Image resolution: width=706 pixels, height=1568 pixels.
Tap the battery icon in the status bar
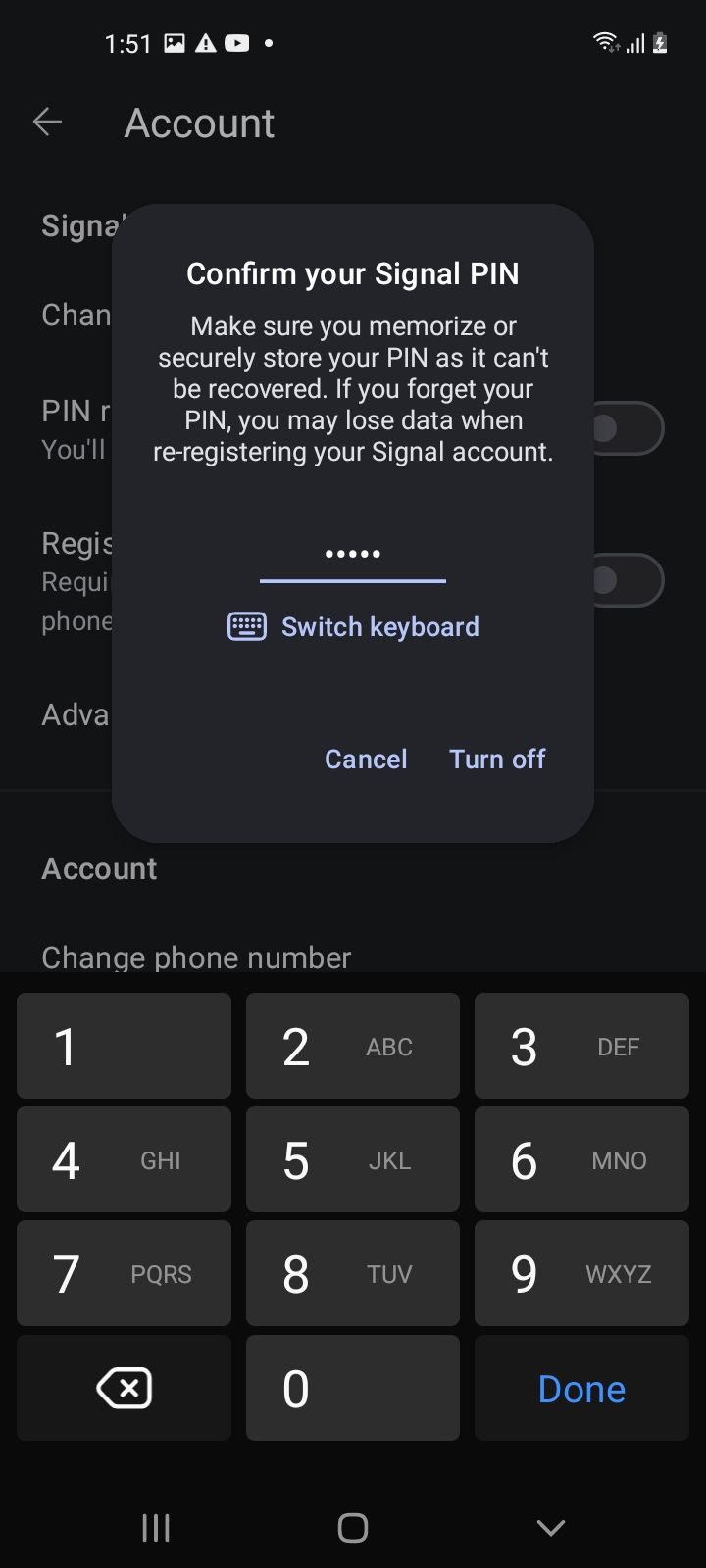660,42
